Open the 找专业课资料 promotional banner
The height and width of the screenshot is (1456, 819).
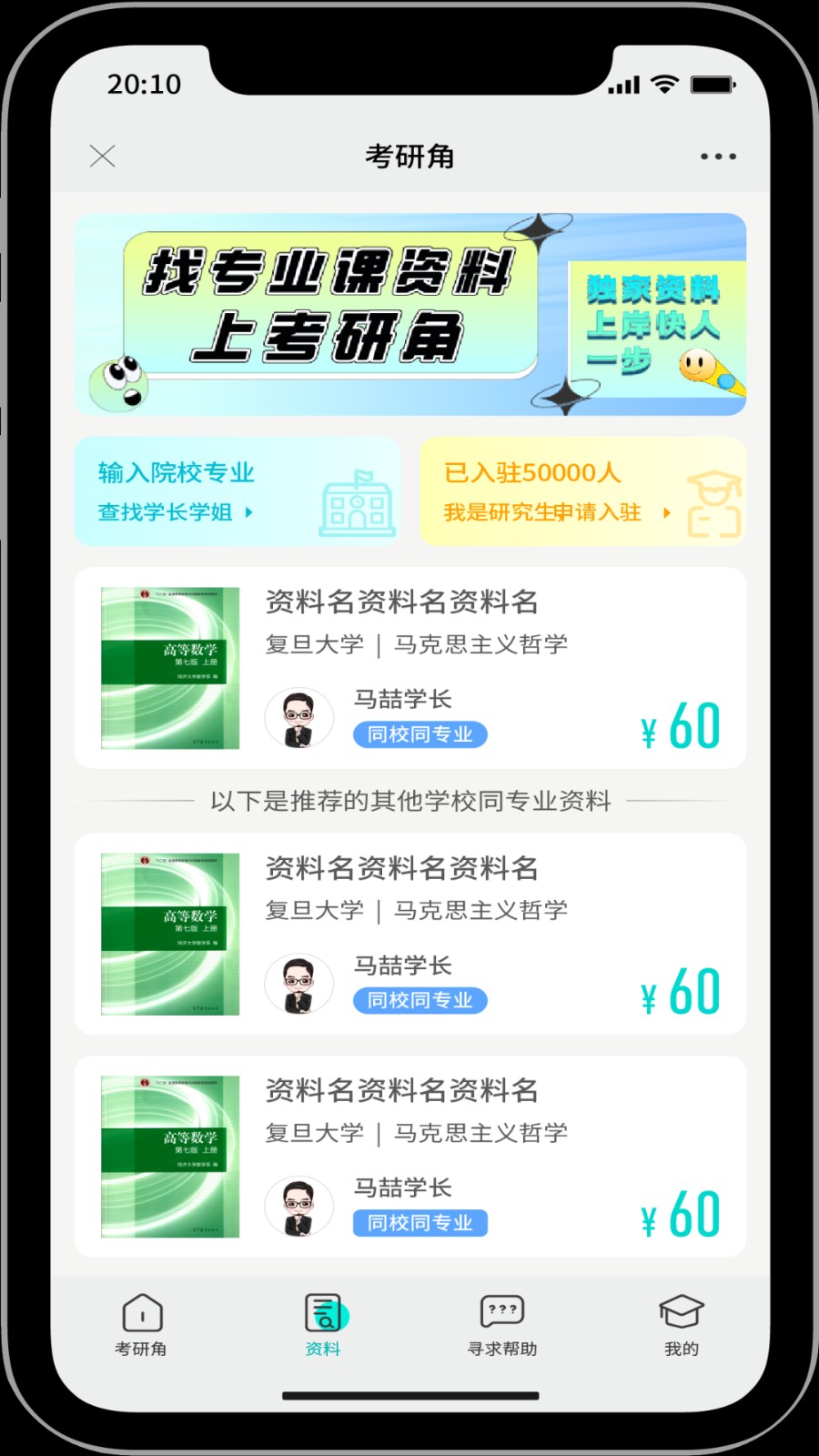409,314
